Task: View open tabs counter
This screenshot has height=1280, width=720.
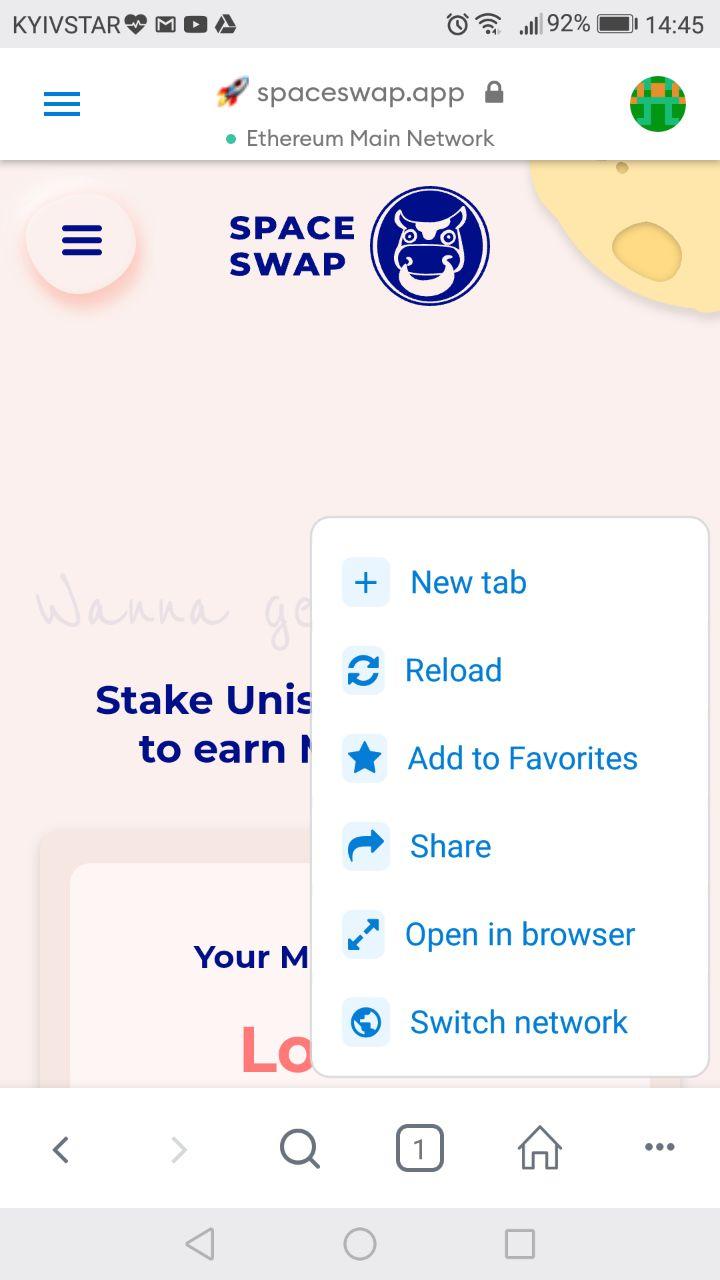Action: [419, 1149]
